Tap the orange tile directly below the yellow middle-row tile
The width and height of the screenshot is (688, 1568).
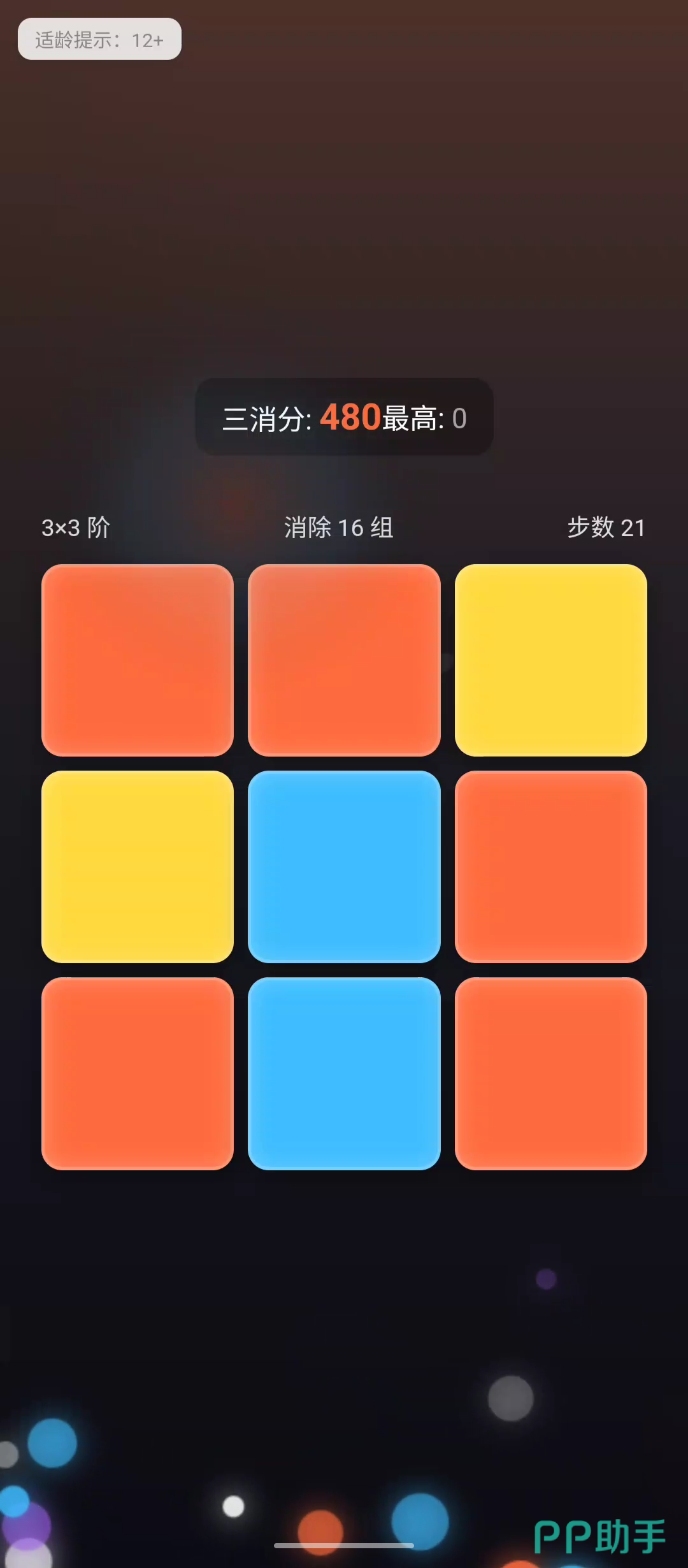[138, 1073]
